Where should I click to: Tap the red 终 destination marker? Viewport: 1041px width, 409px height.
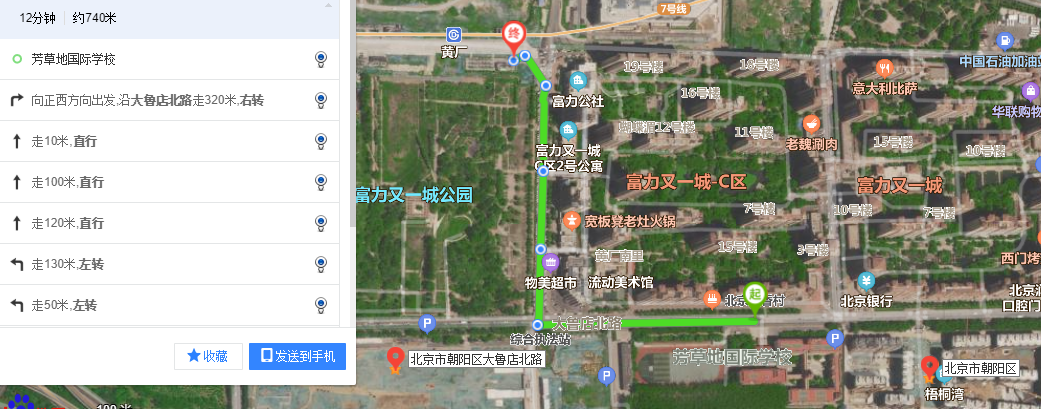click(x=513, y=37)
